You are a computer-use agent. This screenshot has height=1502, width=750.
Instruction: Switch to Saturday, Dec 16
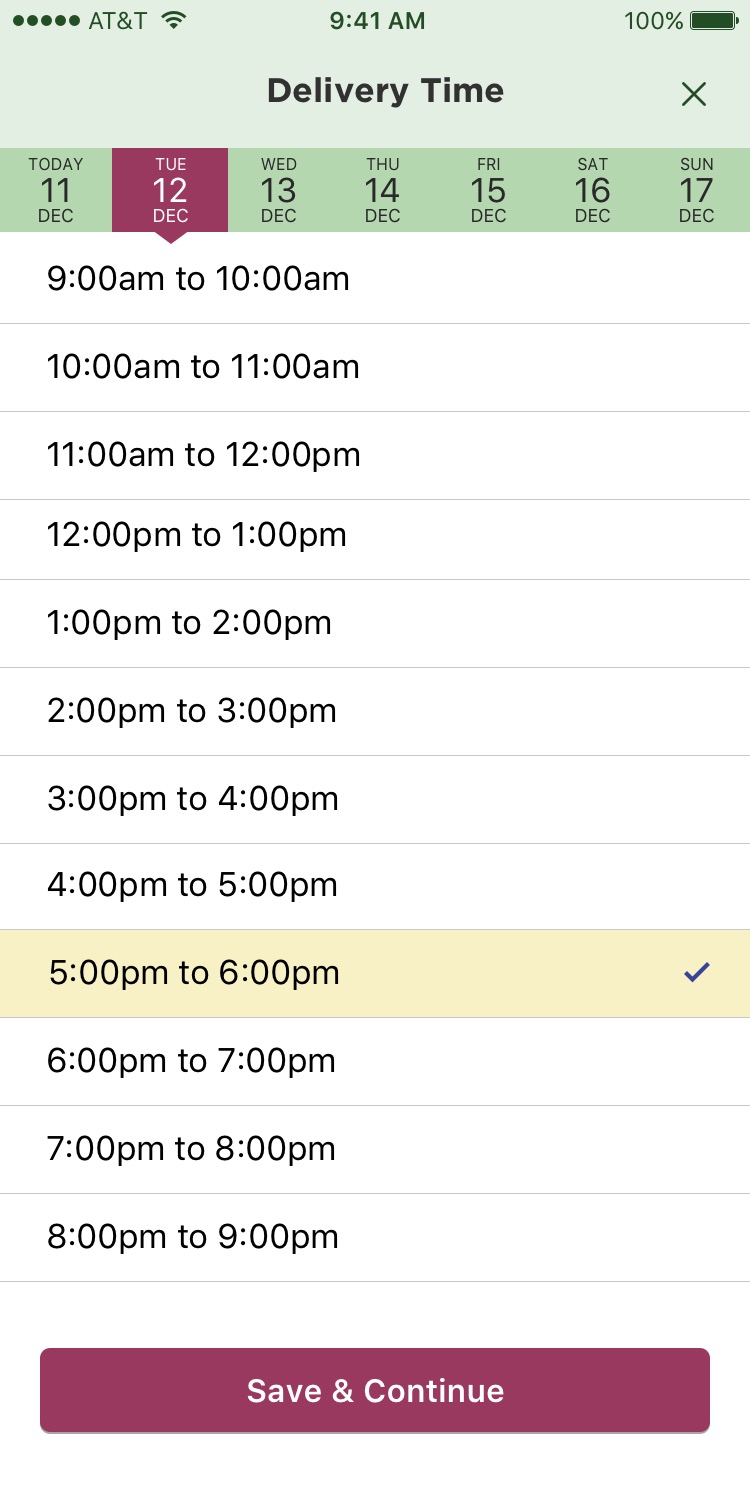592,190
